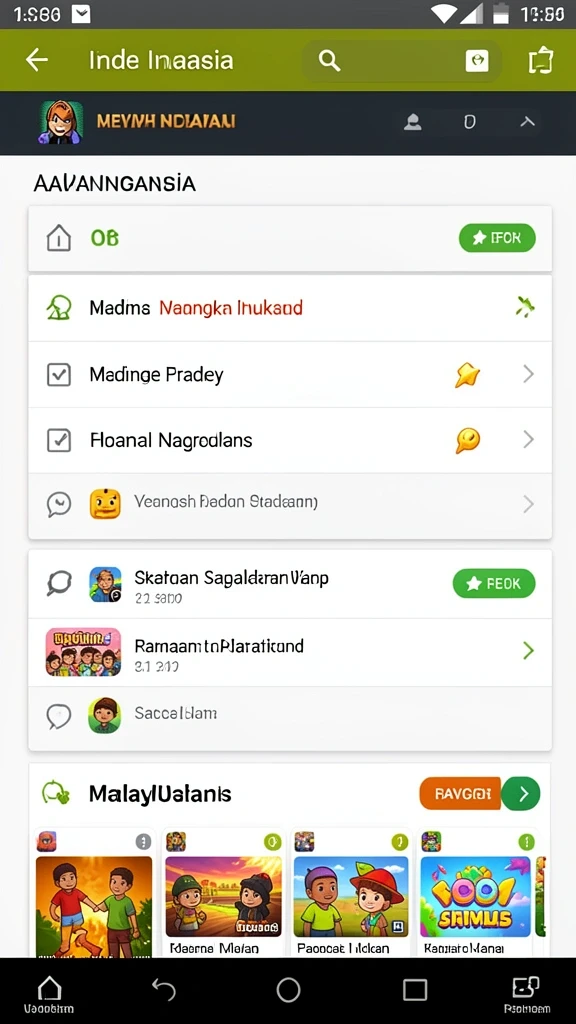Tap the green arrow beside MalaylUalanis
This screenshot has width=576, height=1024.
click(x=522, y=794)
